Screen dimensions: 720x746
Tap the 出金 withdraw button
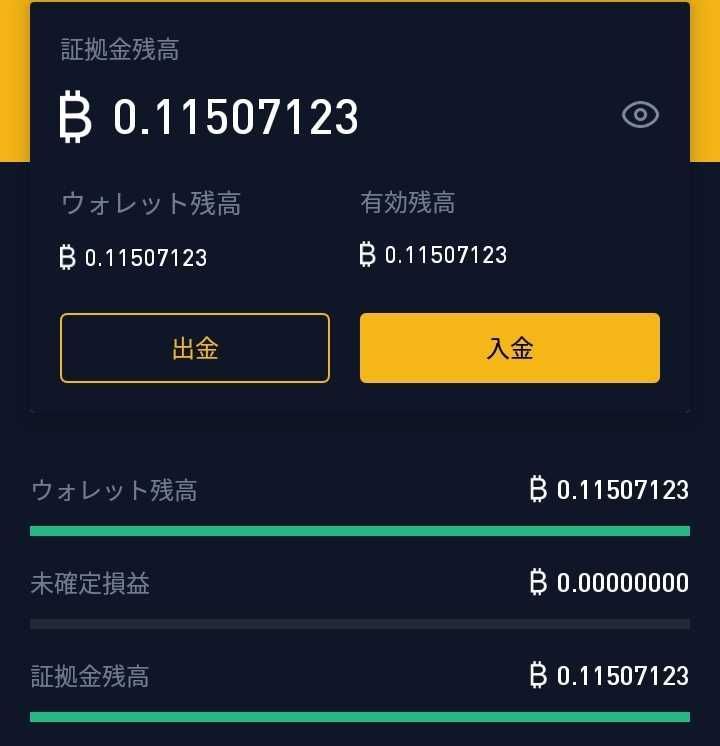pyautogui.click(x=195, y=348)
